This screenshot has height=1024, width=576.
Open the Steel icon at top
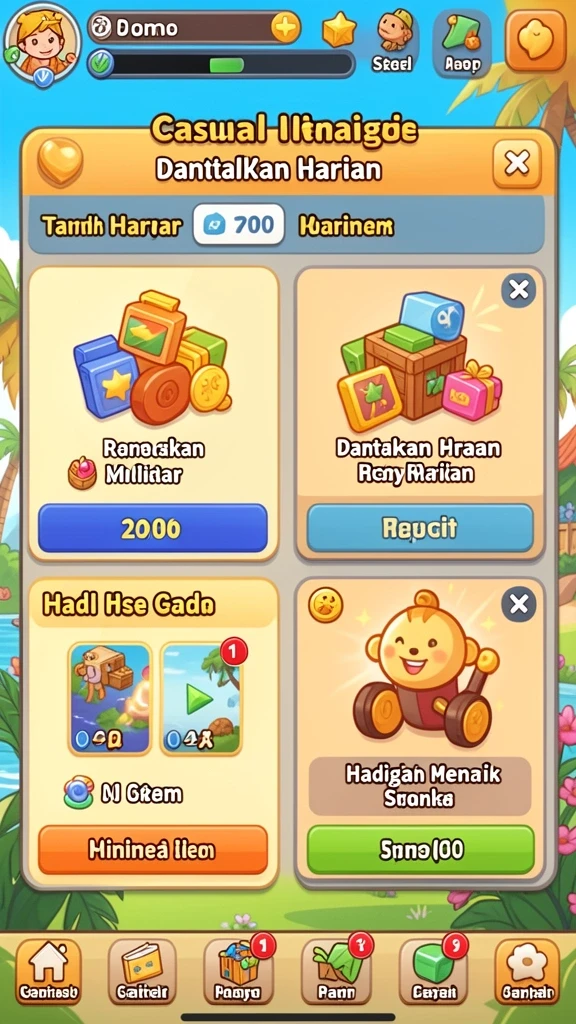[393, 41]
